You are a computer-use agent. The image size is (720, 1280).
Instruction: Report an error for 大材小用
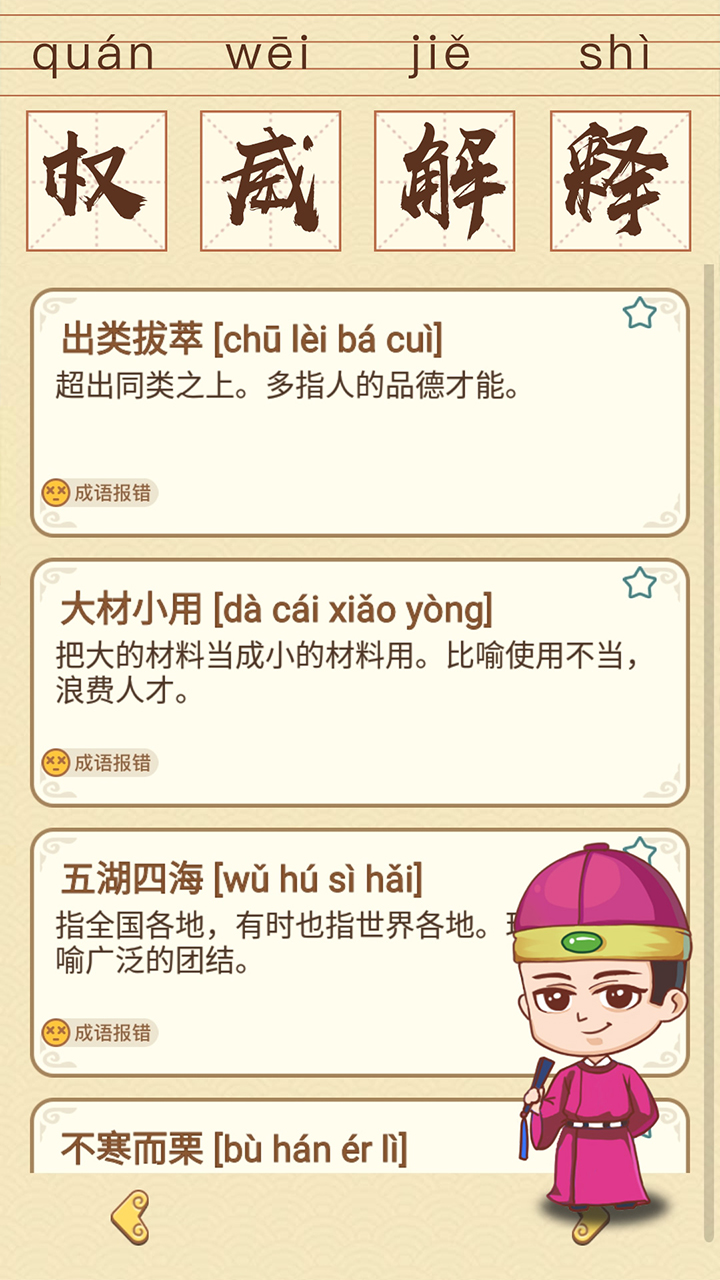pos(99,763)
